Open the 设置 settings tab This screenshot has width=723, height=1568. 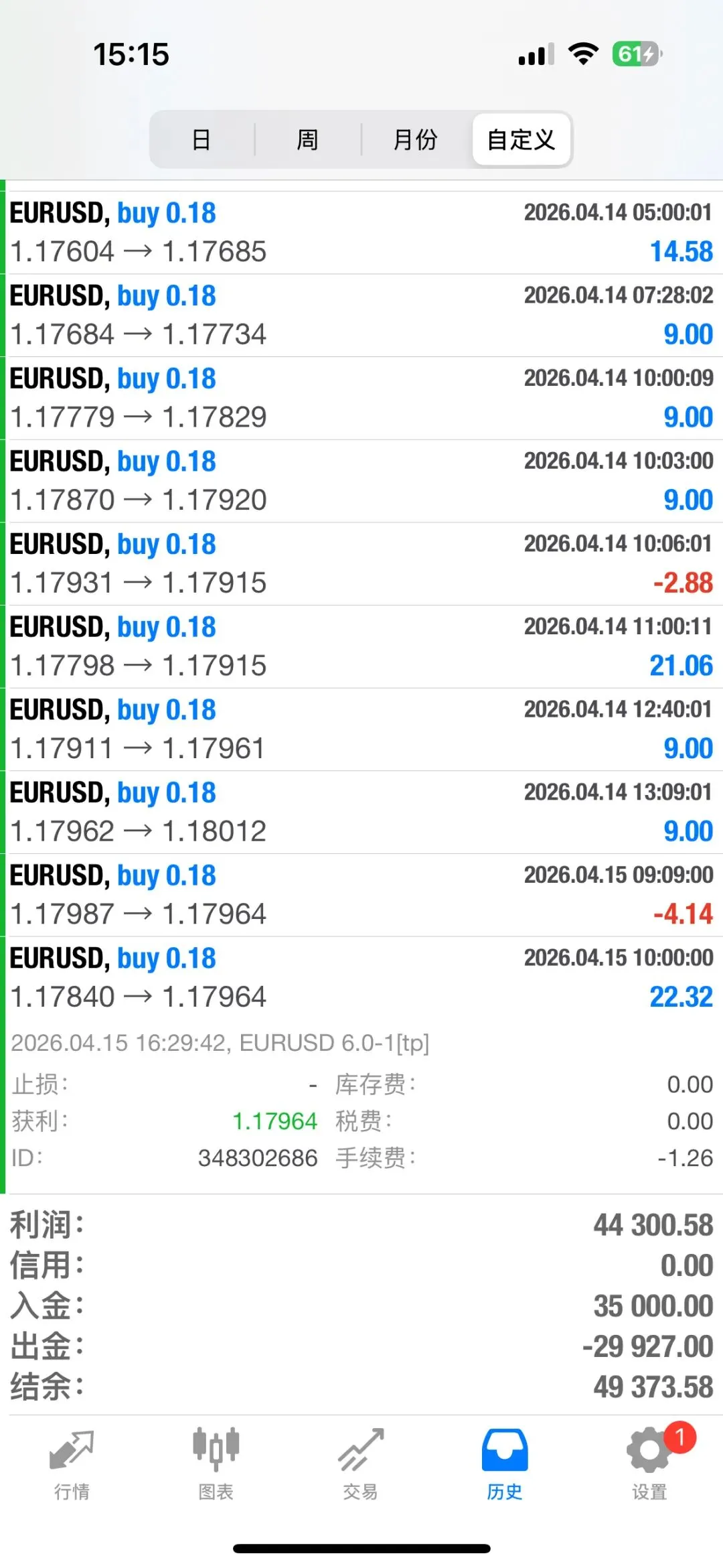(649, 1463)
